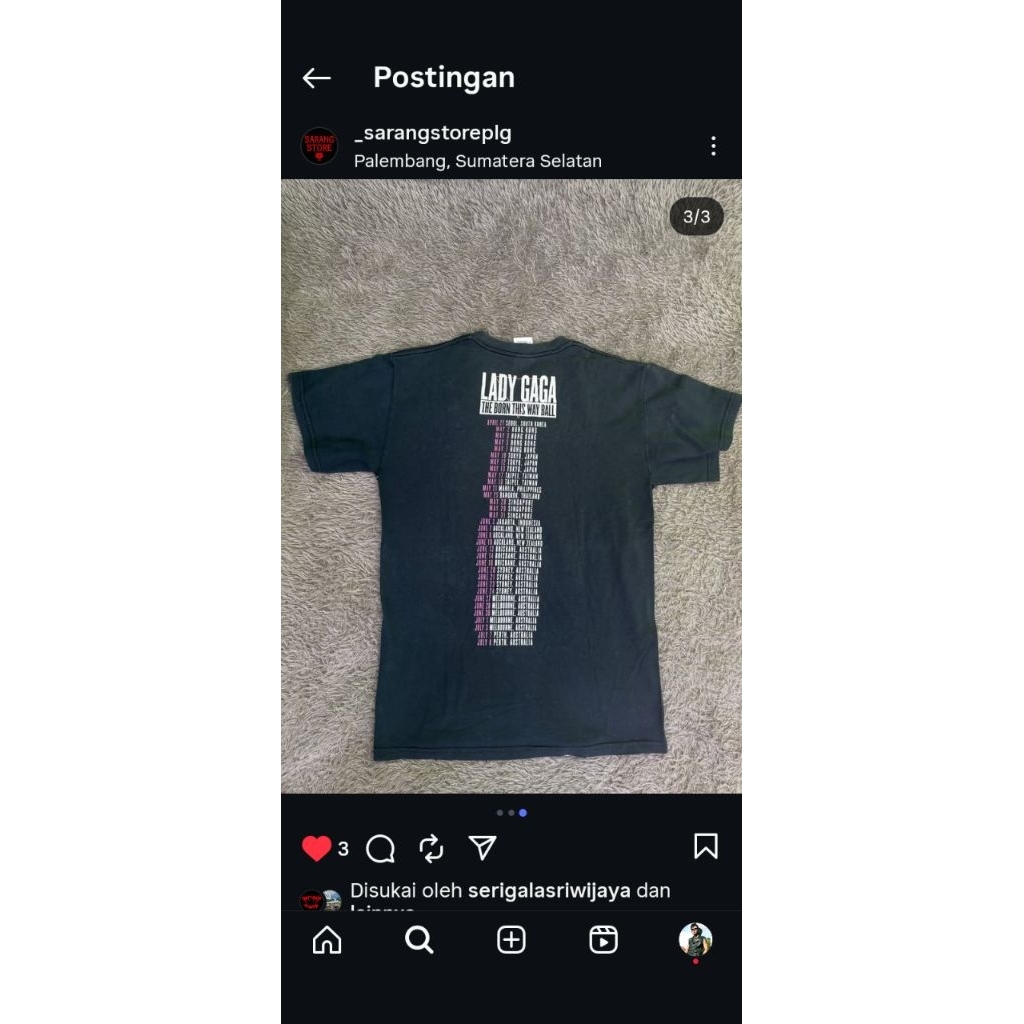Go back using the arrow icon
The image size is (1024, 1024).
316,78
